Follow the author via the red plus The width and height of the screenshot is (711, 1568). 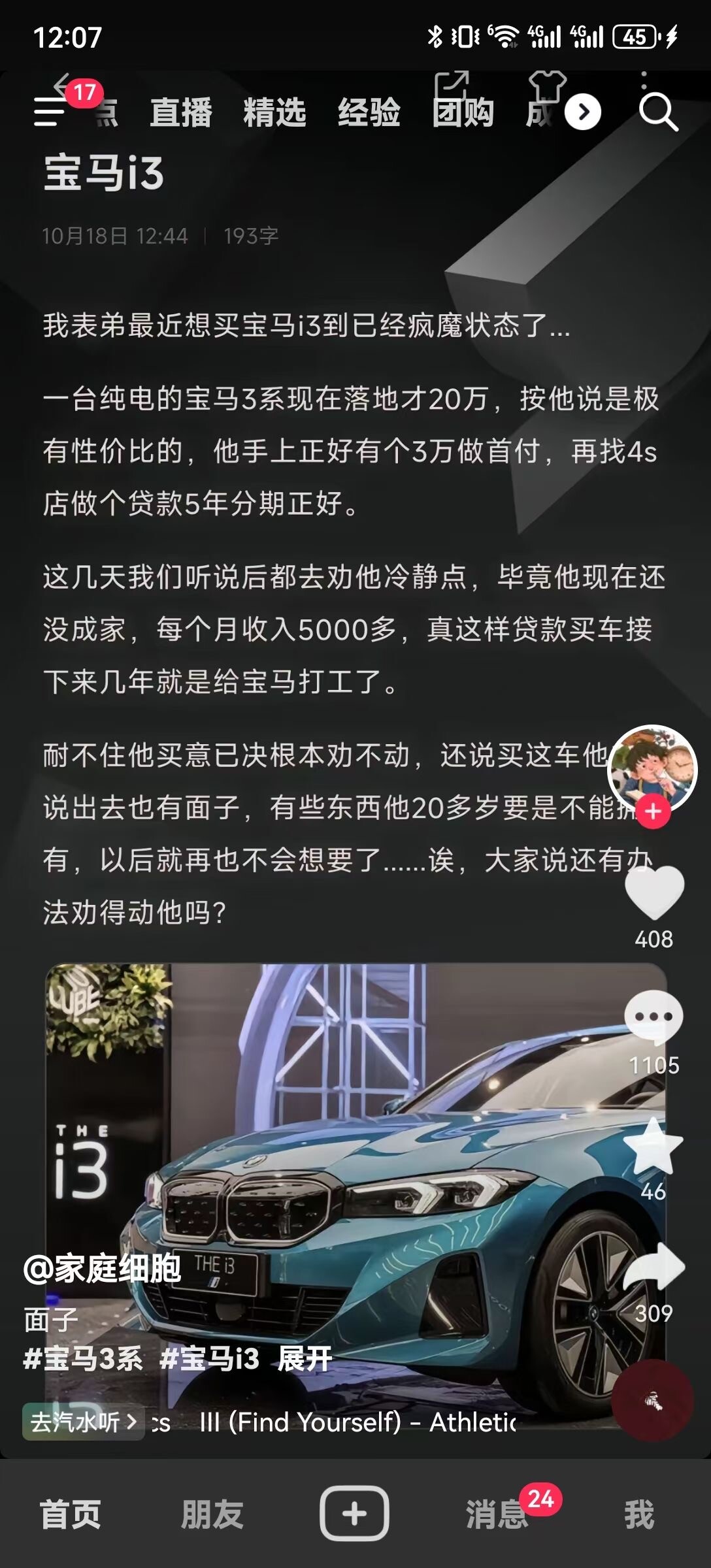tap(653, 812)
